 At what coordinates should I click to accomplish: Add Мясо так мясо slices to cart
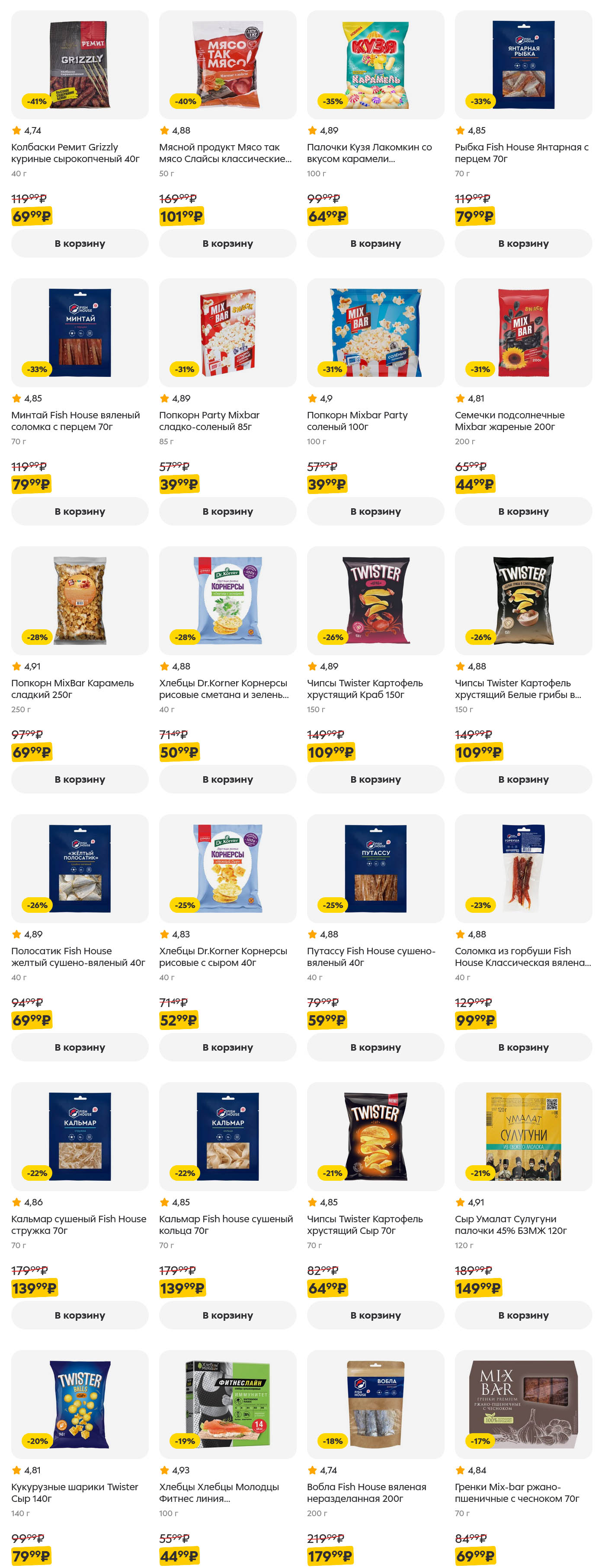click(227, 243)
